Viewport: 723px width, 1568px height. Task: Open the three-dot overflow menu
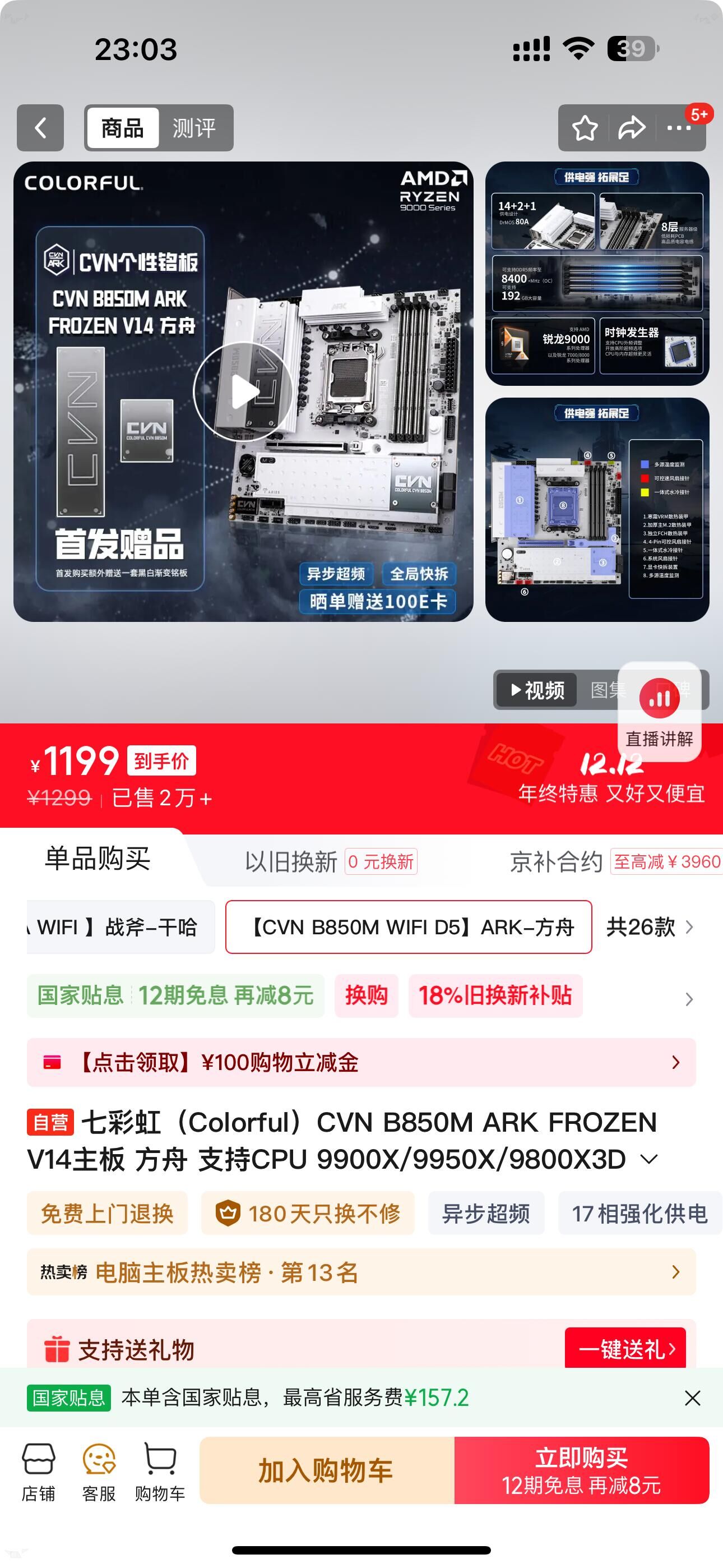(679, 128)
